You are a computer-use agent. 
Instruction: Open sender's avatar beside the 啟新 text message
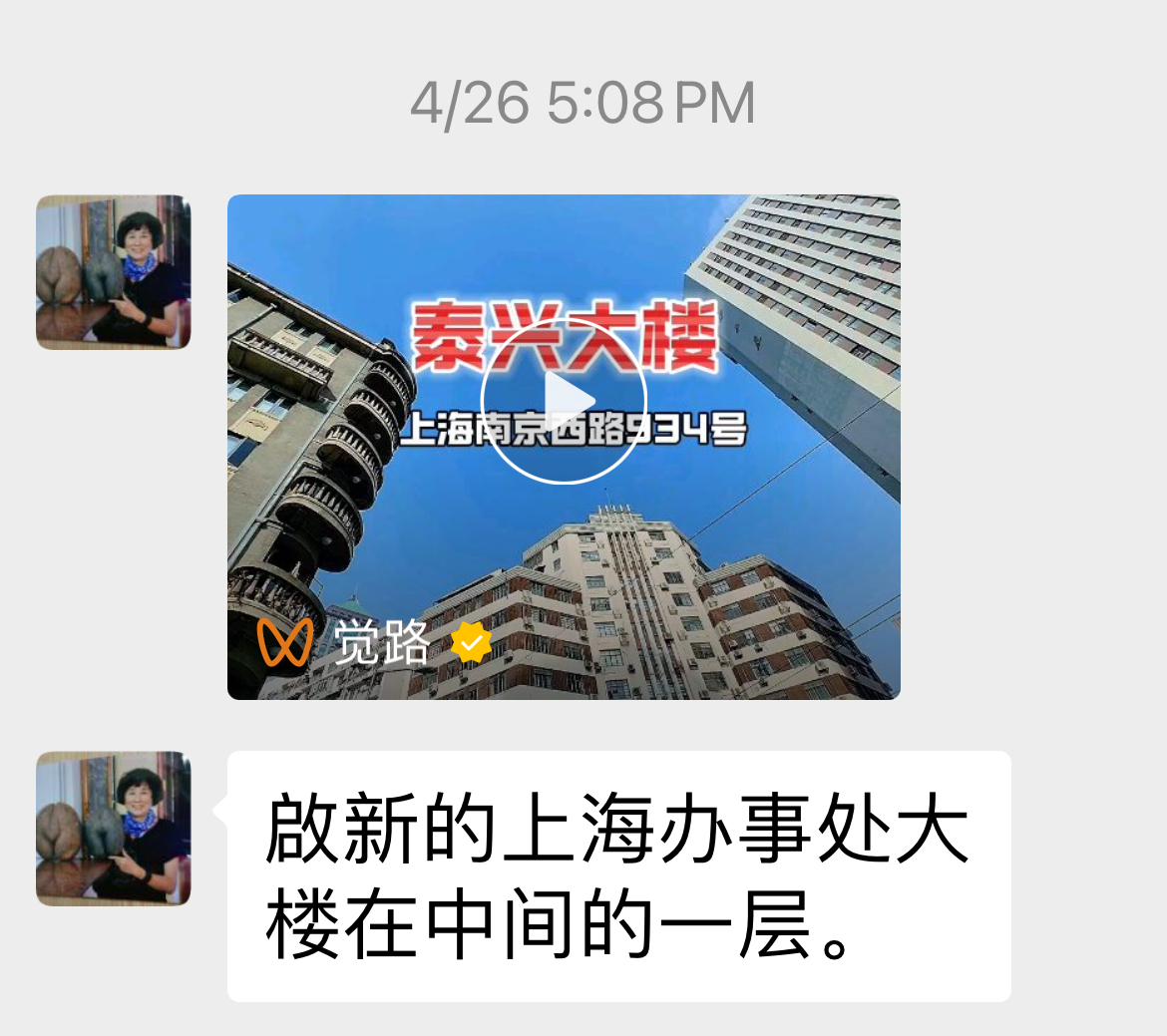tap(113, 829)
